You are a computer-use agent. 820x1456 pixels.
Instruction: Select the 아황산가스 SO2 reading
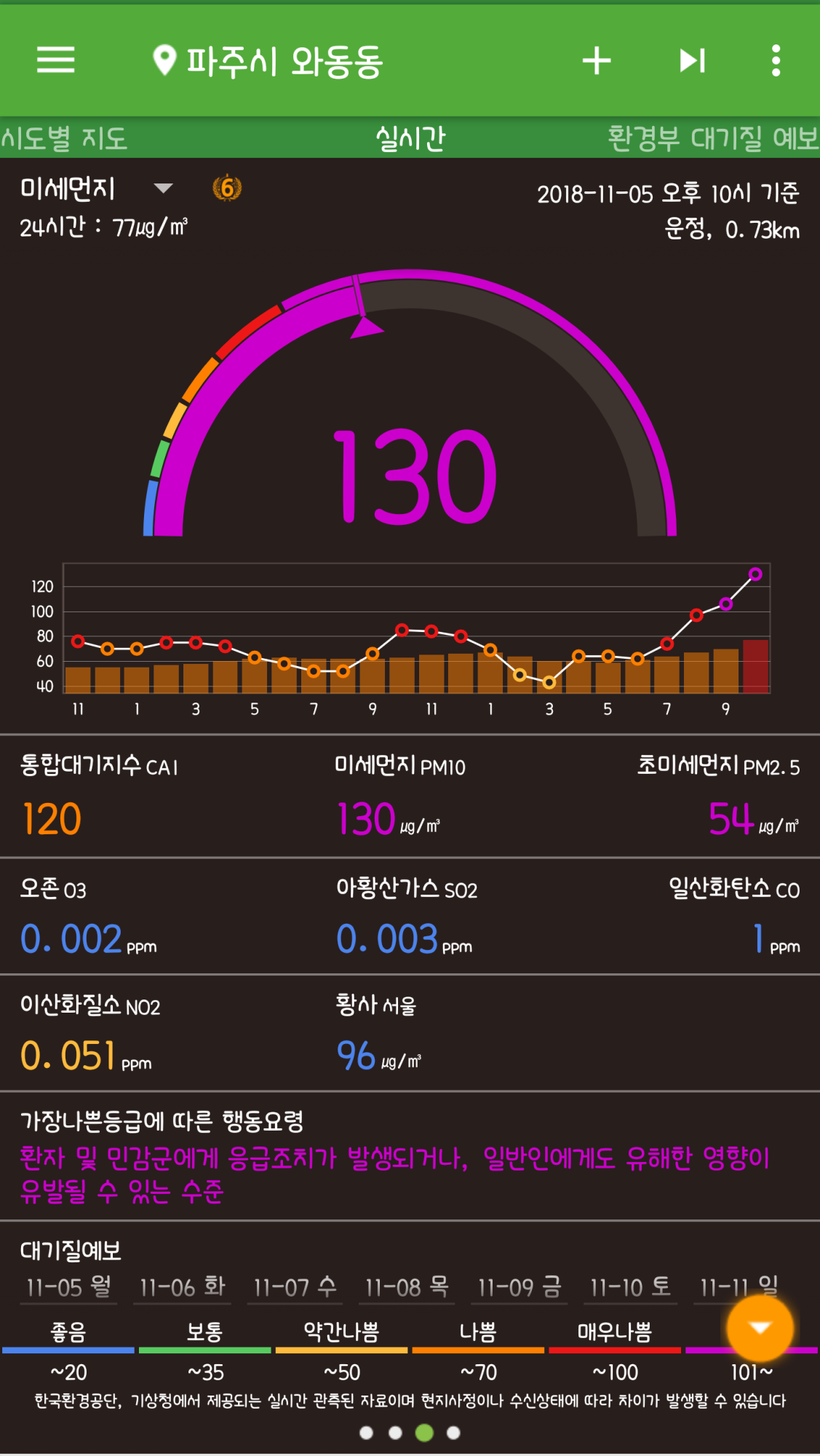click(x=406, y=919)
